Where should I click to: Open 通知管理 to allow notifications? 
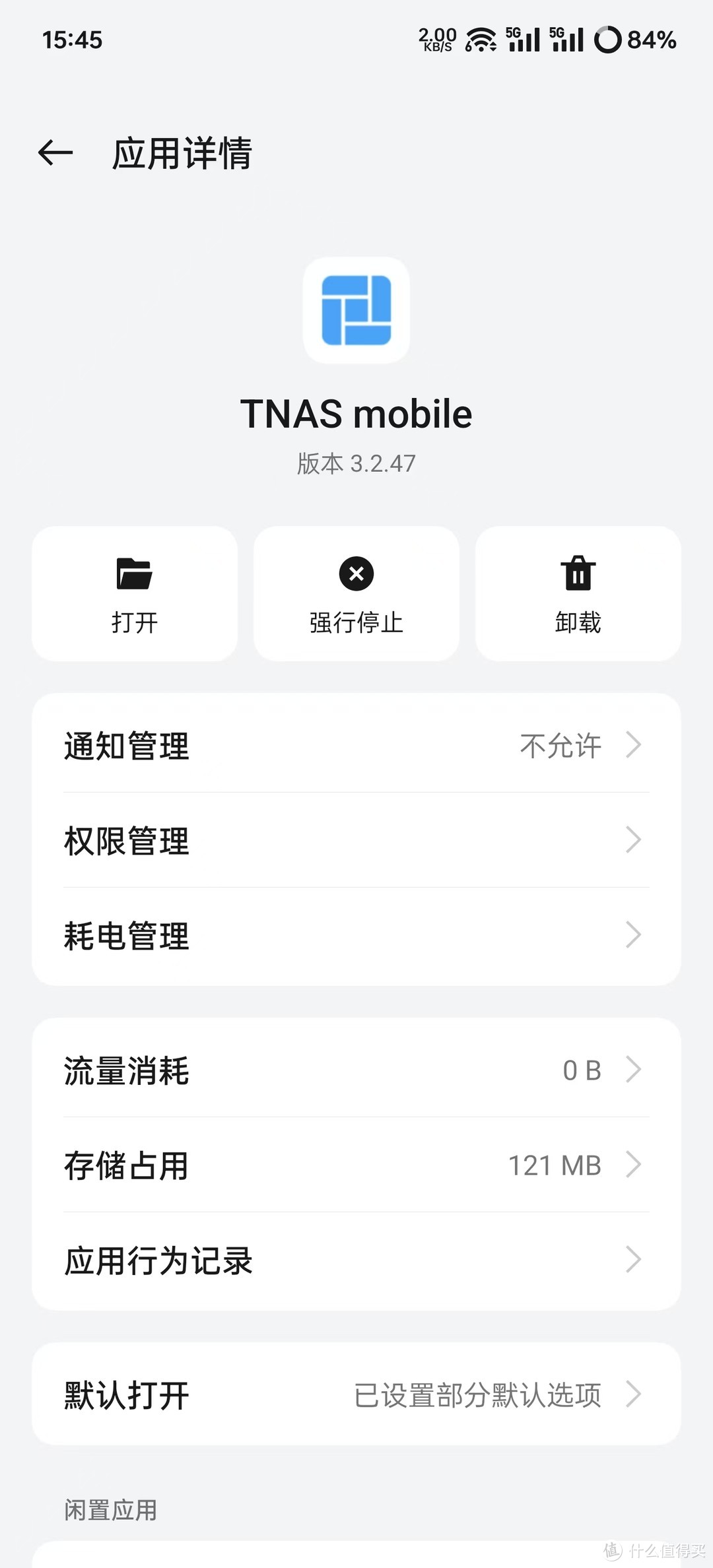pyautogui.click(x=356, y=746)
